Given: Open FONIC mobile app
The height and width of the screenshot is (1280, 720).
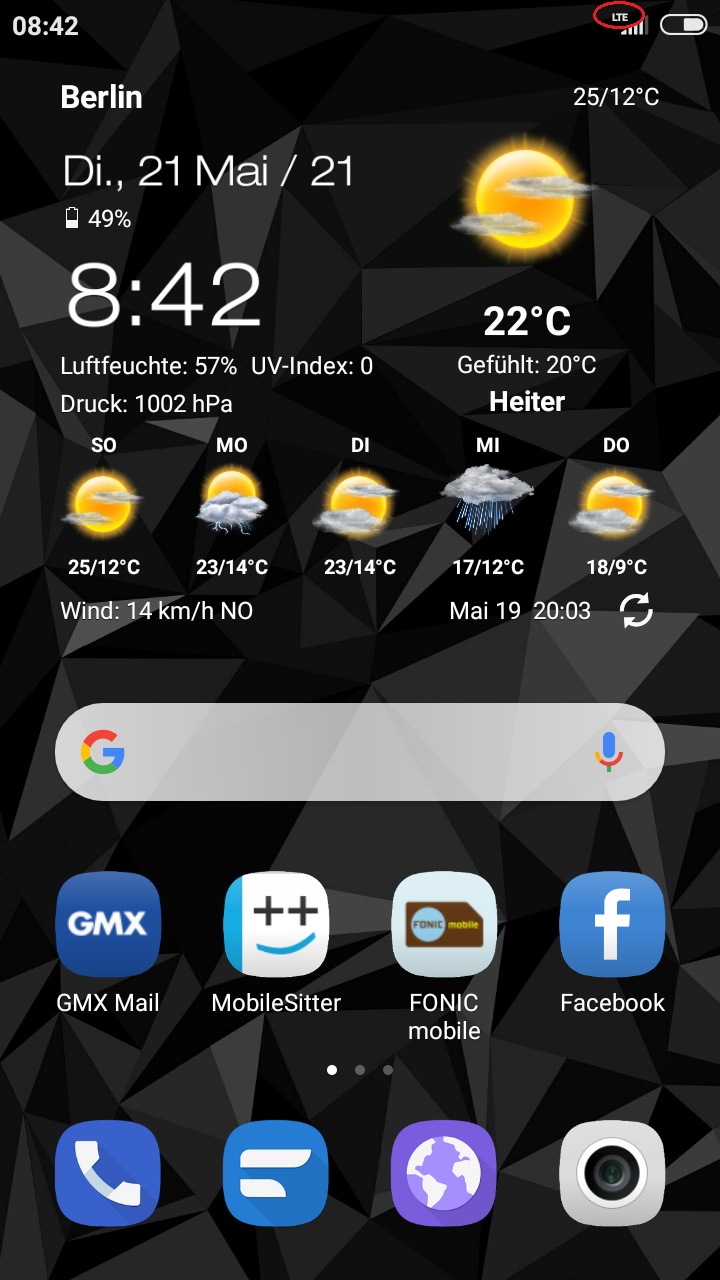Looking at the screenshot, I should 444,925.
